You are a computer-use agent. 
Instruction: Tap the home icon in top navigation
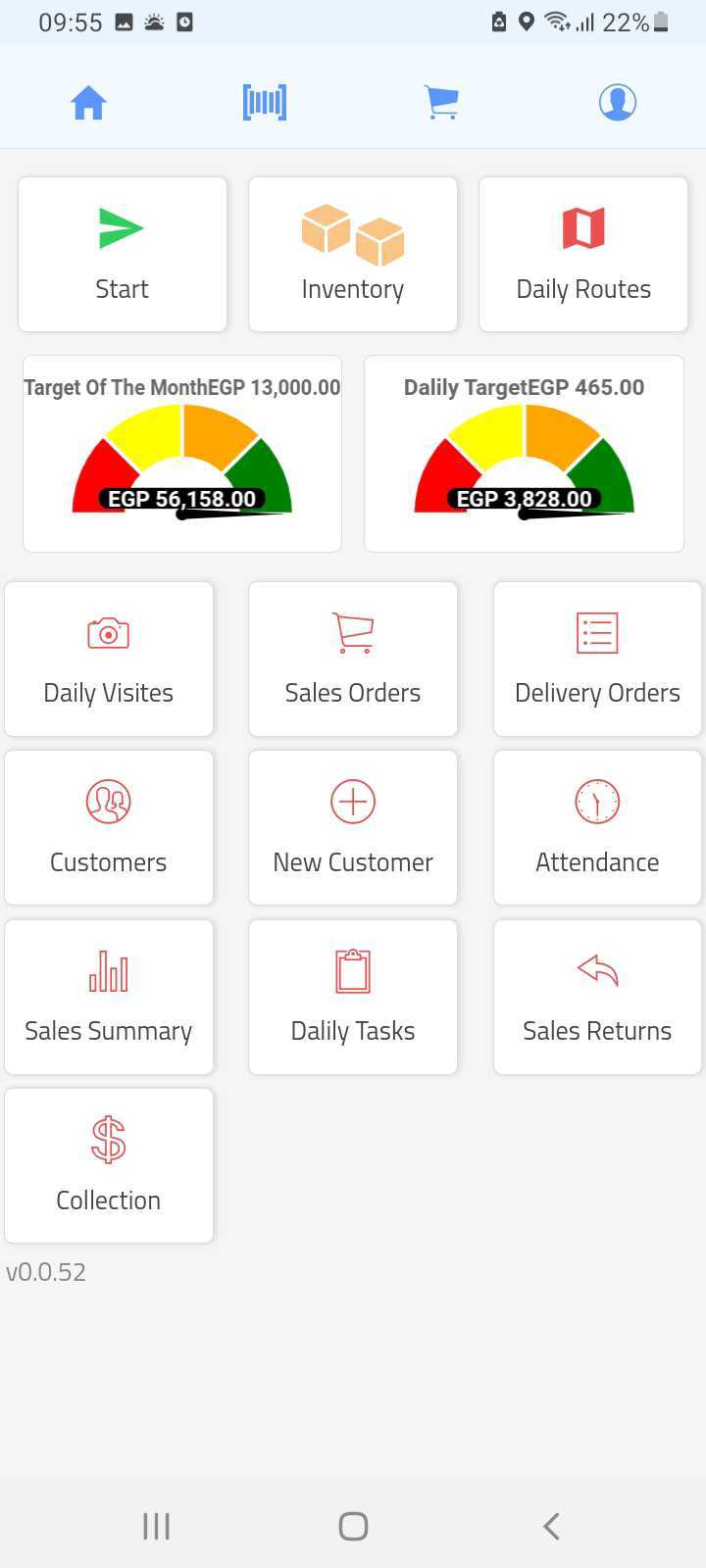pos(88,101)
